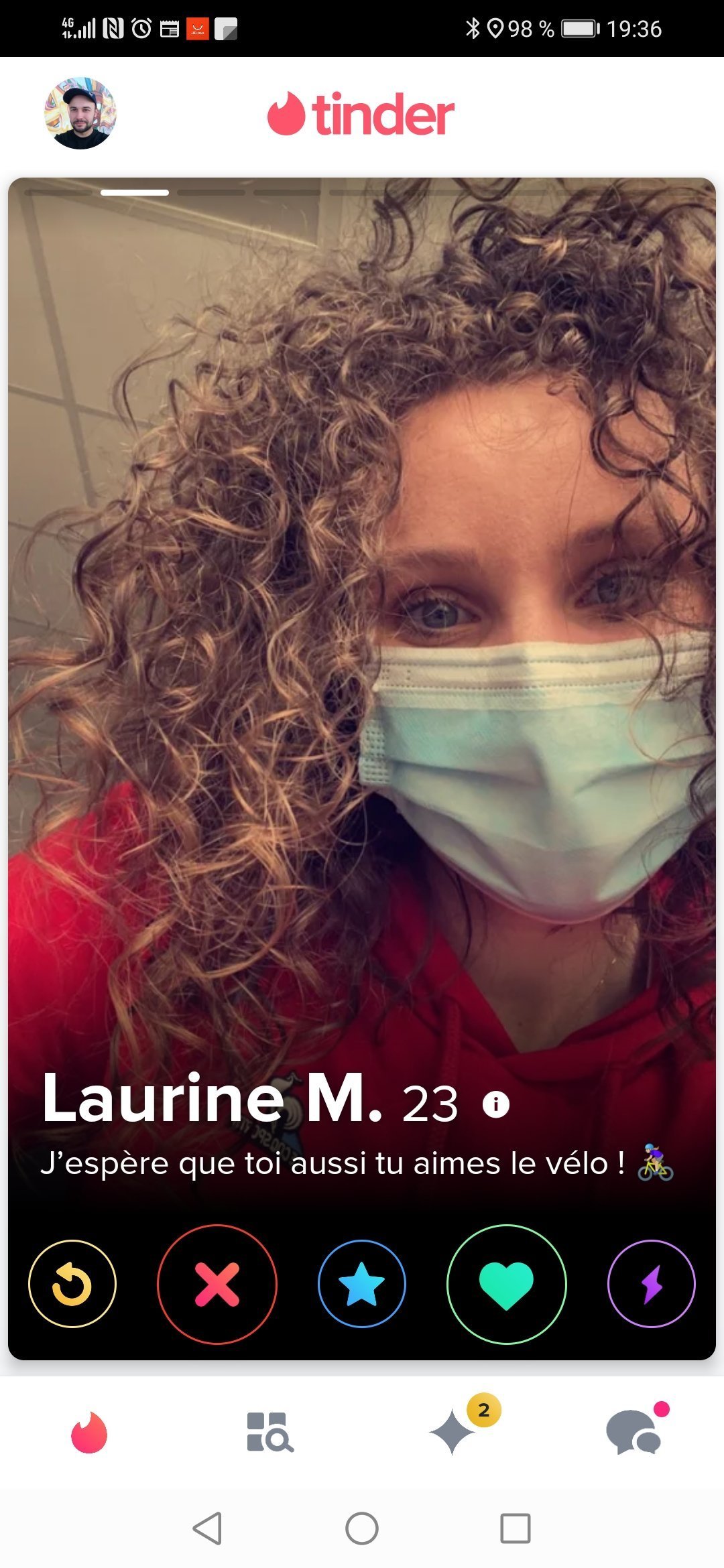Open your profile avatar
This screenshot has width=724, height=1568.
pos(80,113)
